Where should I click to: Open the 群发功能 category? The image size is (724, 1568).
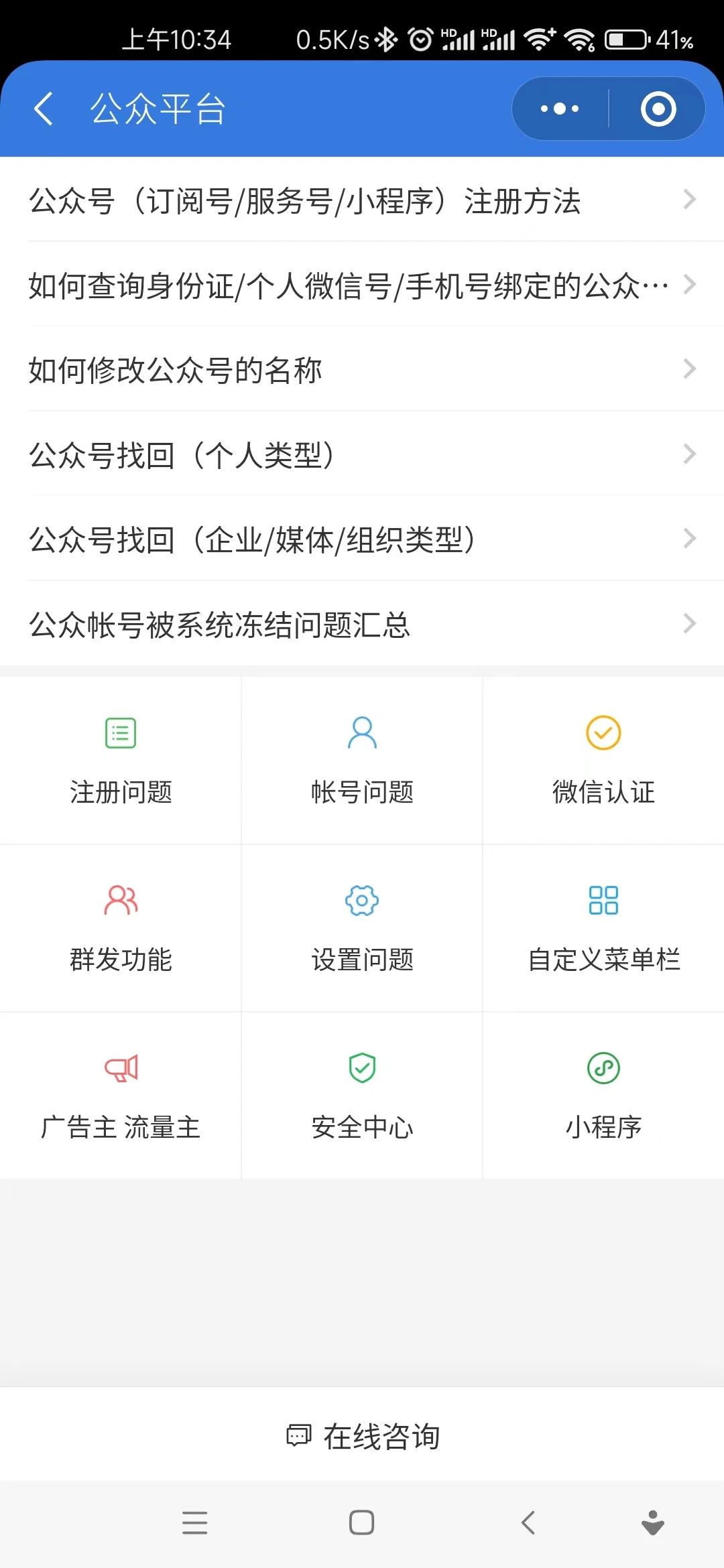121,928
